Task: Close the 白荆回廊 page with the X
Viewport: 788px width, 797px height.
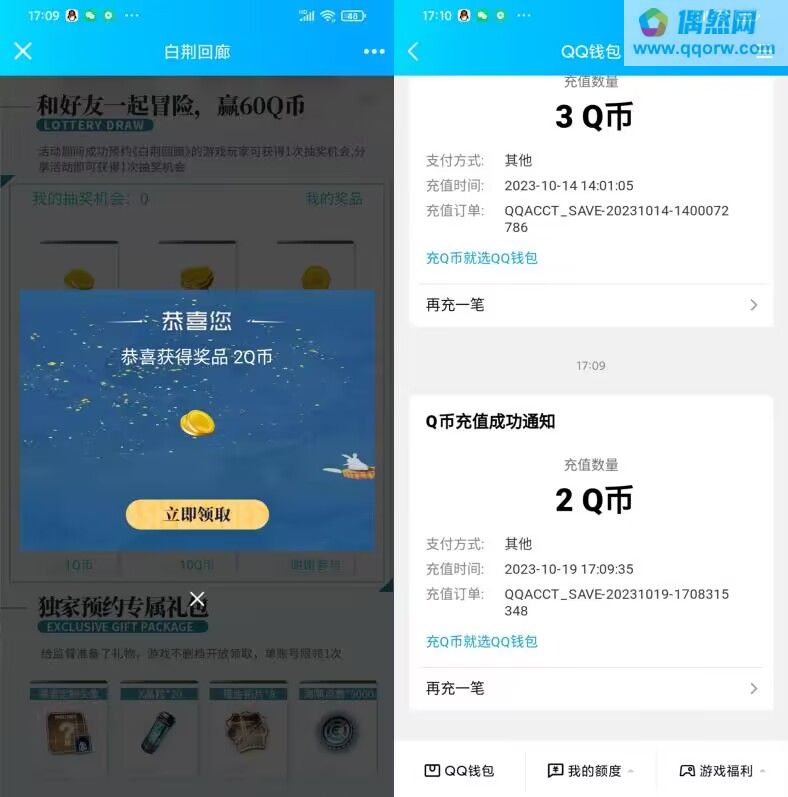Action: click(23, 51)
